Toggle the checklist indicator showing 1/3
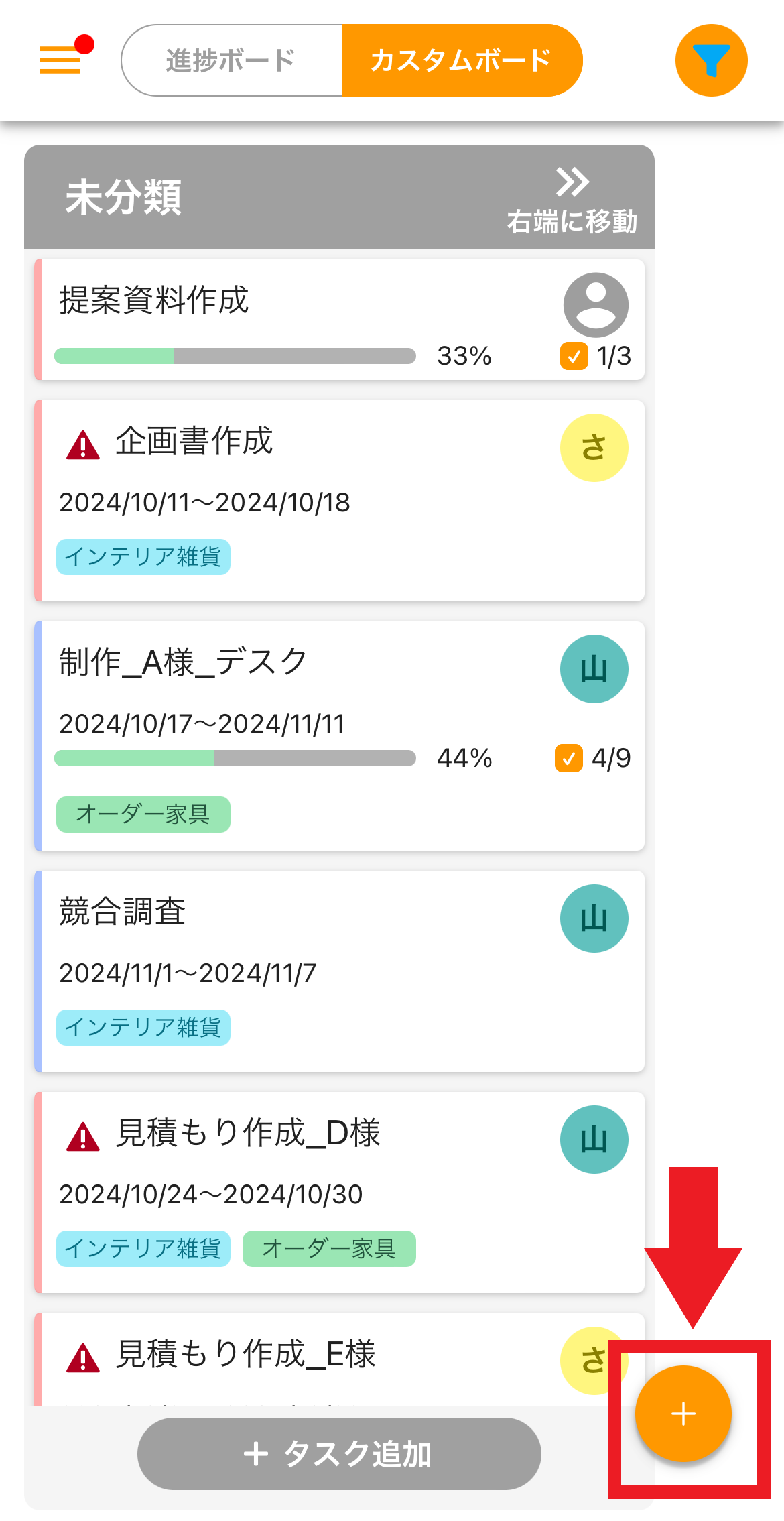 592,355
